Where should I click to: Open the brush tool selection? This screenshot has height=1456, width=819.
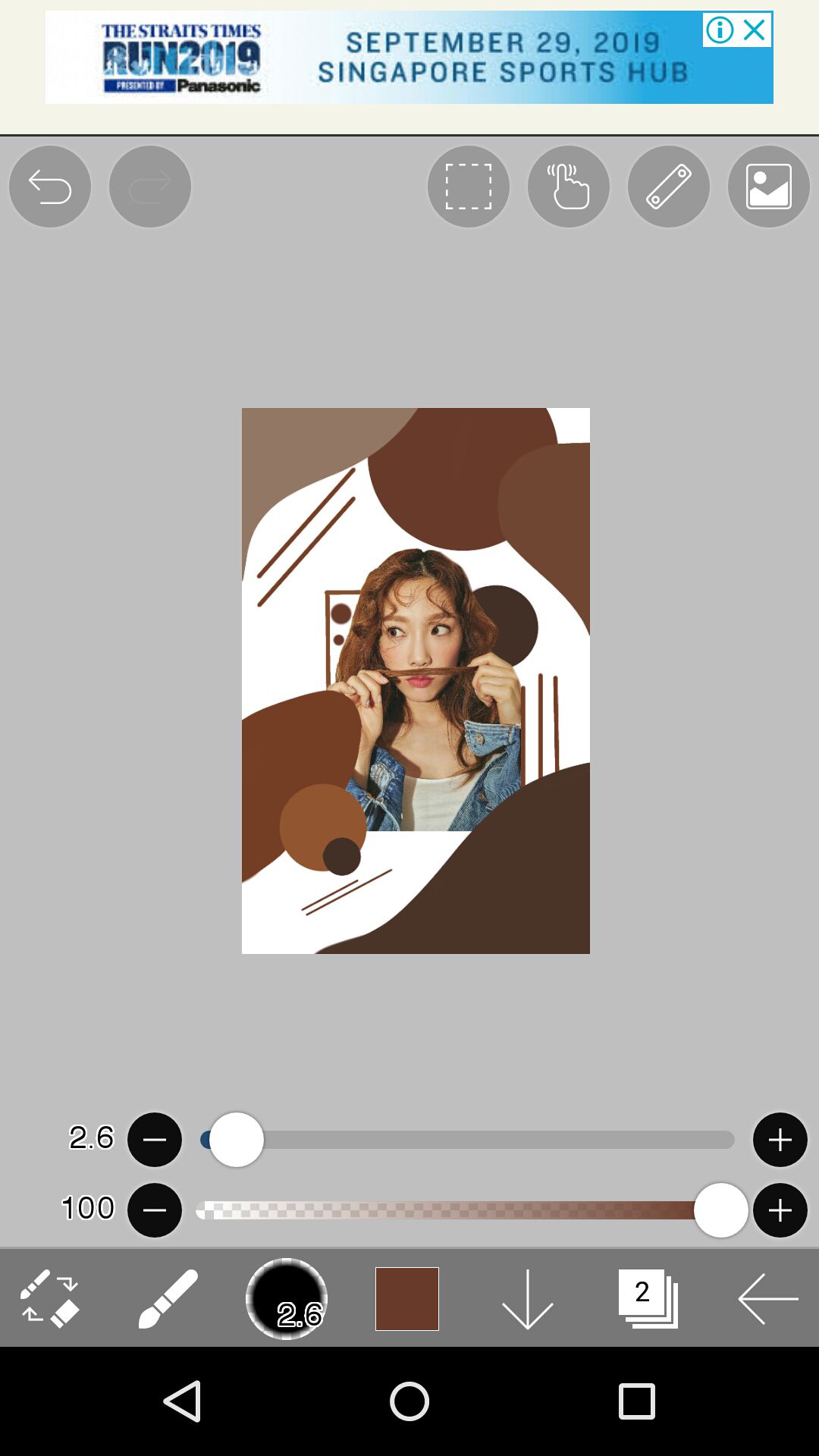click(168, 1298)
